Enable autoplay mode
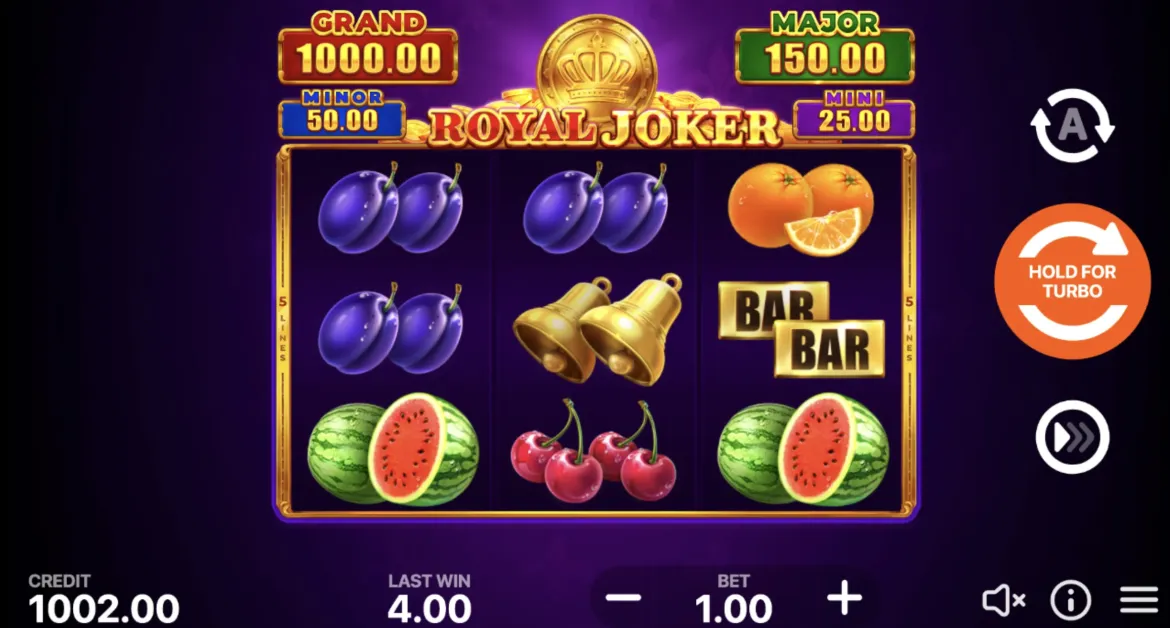The height and width of the screenshot is (628, 1170). coord(1072,125)
